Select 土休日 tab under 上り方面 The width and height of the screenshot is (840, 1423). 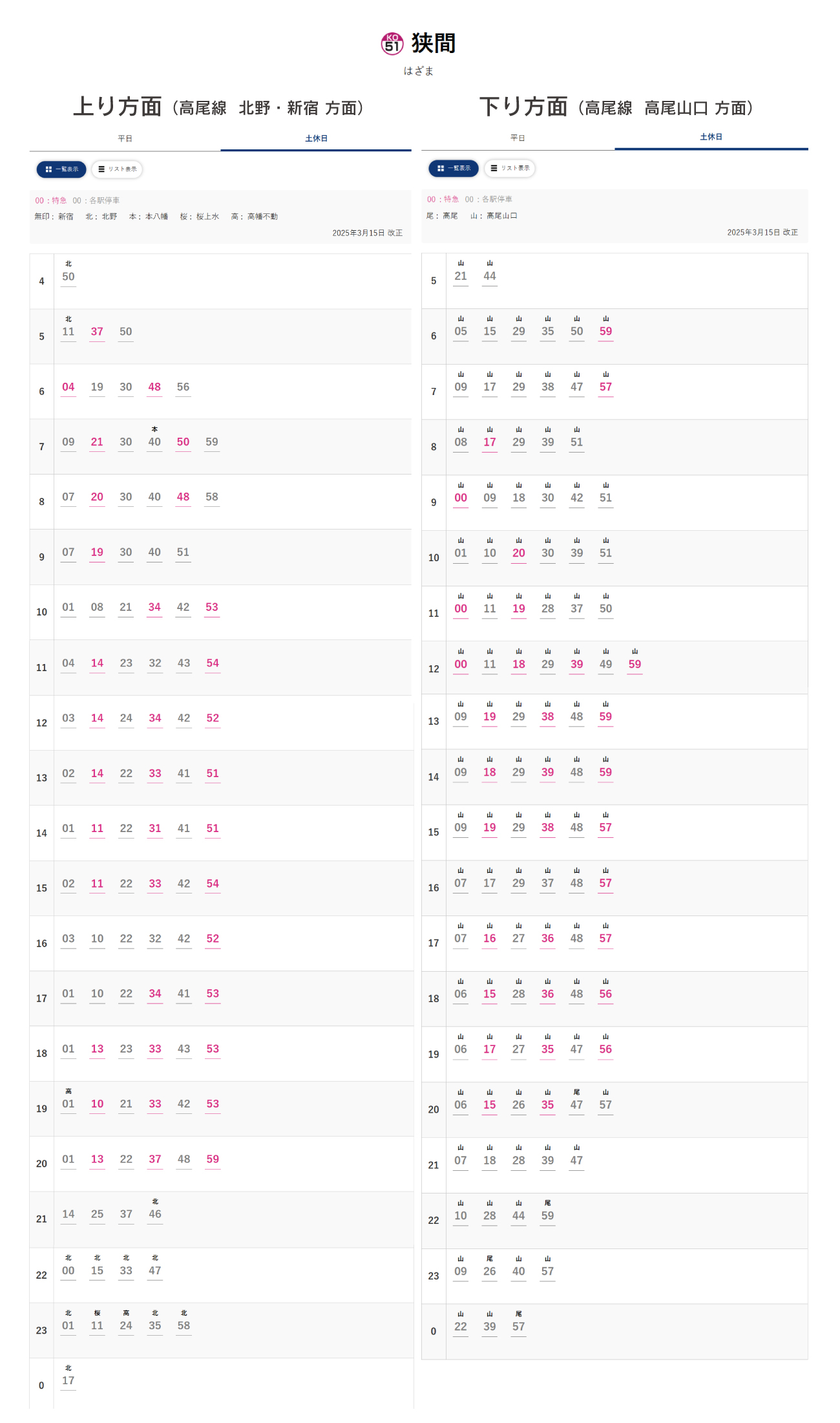coord(316,139)
